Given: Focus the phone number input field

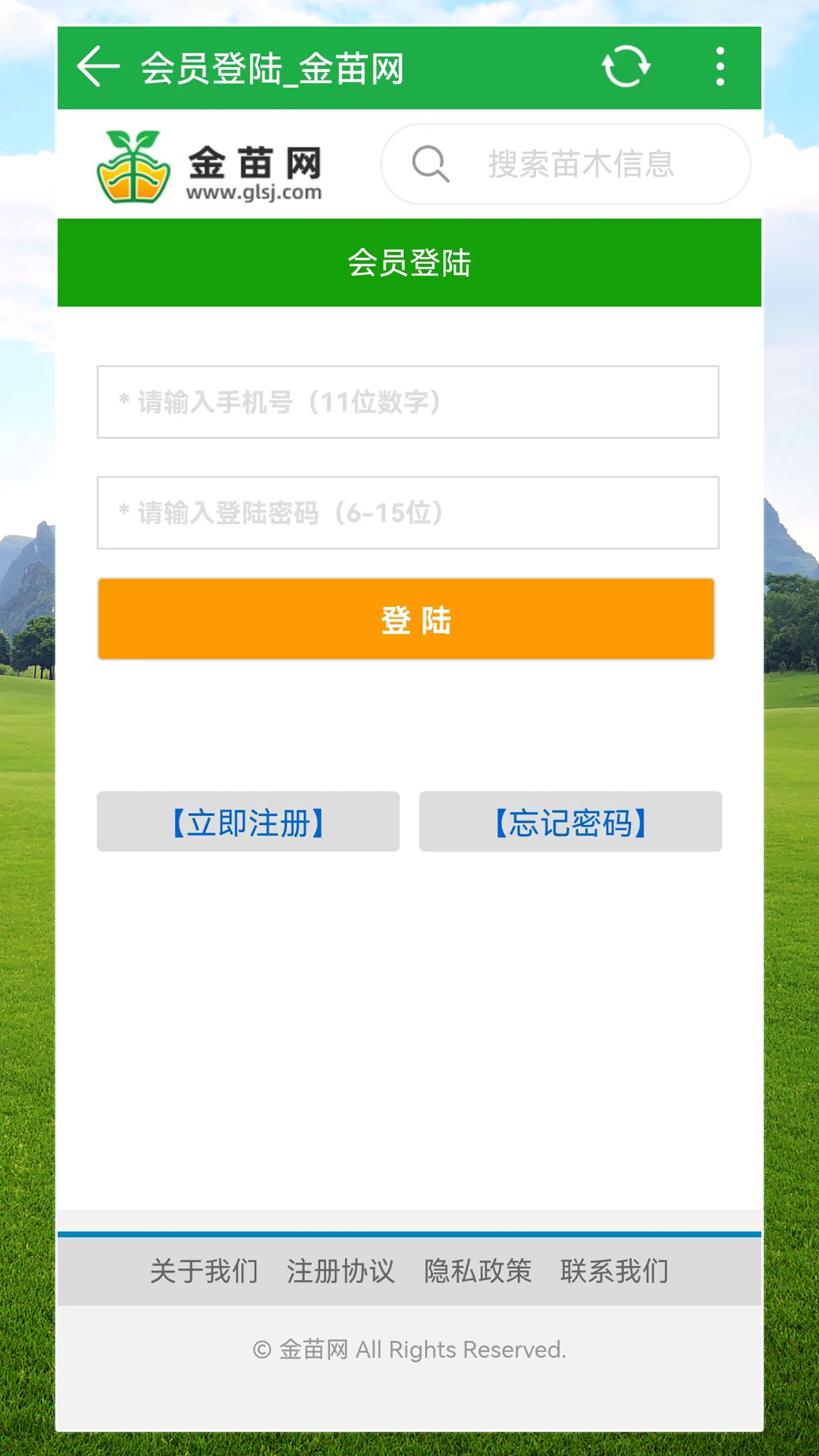Looking at the screenshot, I should pyautogui.click(x=408, y=402).
